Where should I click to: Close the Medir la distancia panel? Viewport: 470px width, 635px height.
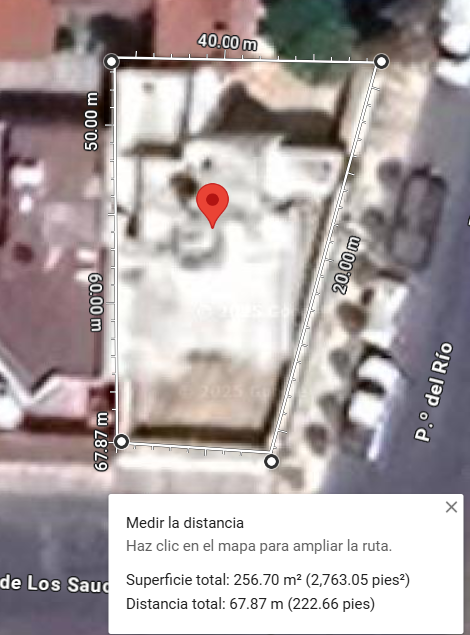click(x=451, y=507)
